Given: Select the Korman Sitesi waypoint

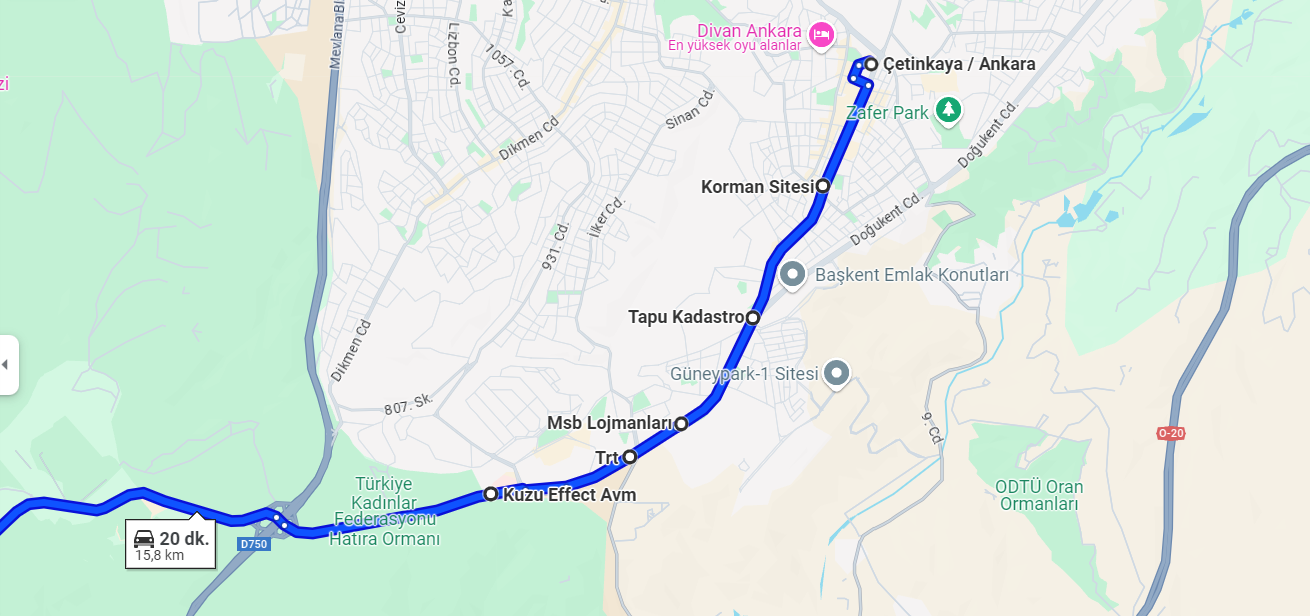Looking at the screenshot, I should 823,185.
